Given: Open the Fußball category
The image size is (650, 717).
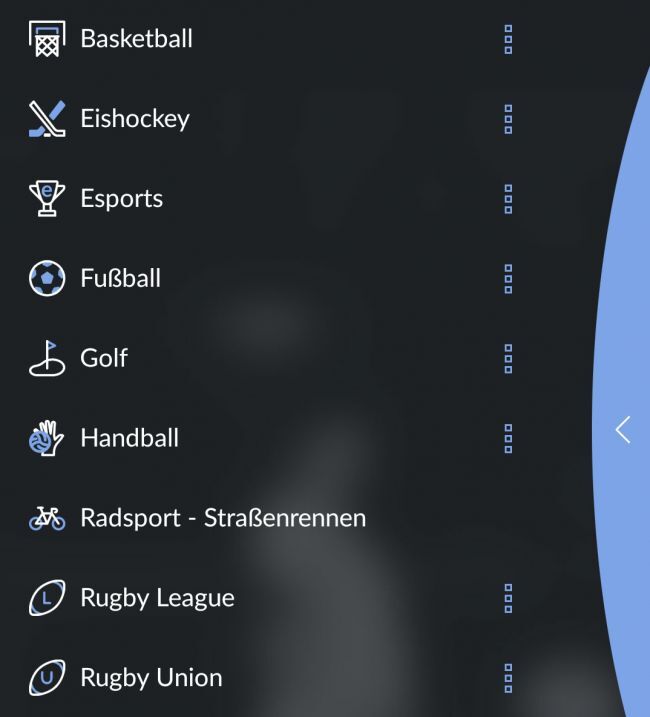Looking at the screenshot, I should tap(120, 279).
